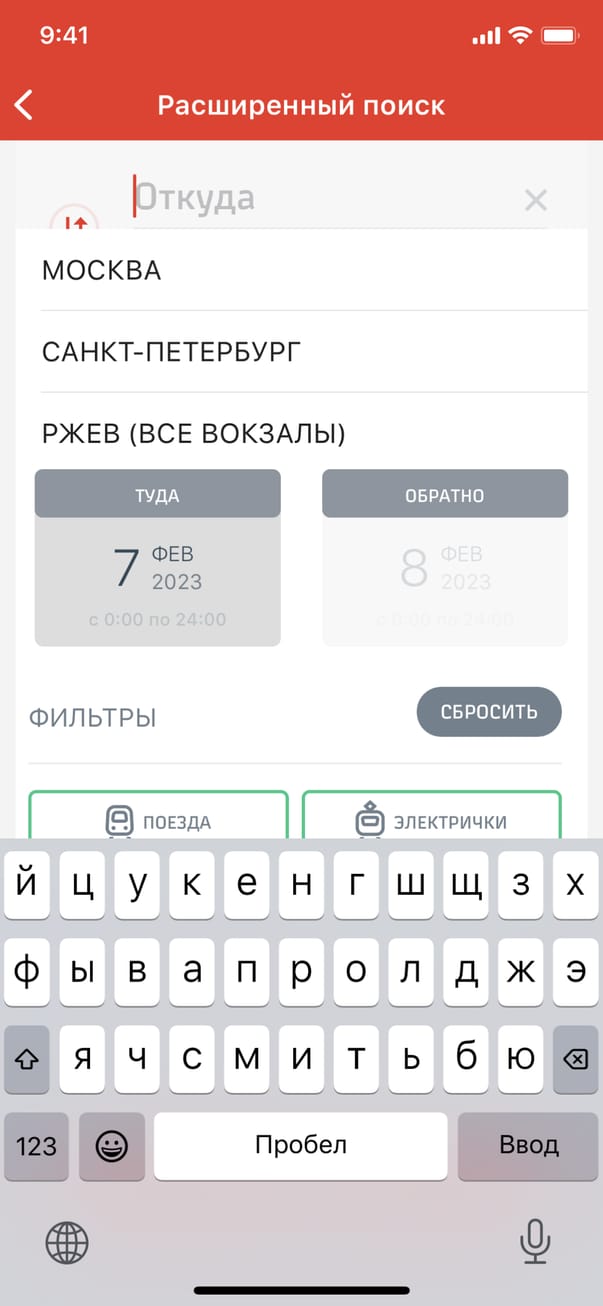Start voice dictation with the microphone

tap(535, 1243)
